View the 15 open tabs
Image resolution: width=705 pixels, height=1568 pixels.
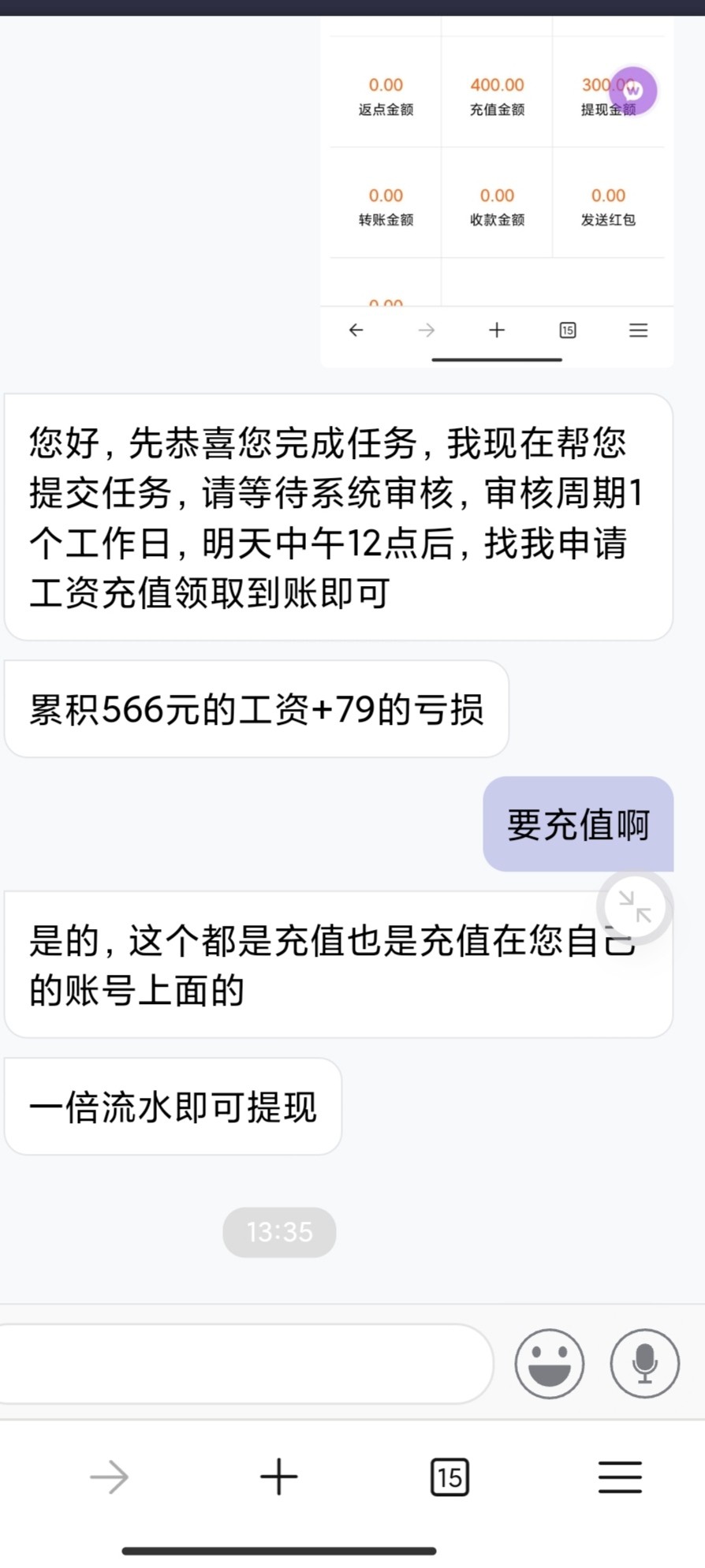[x=449, y=1477]
